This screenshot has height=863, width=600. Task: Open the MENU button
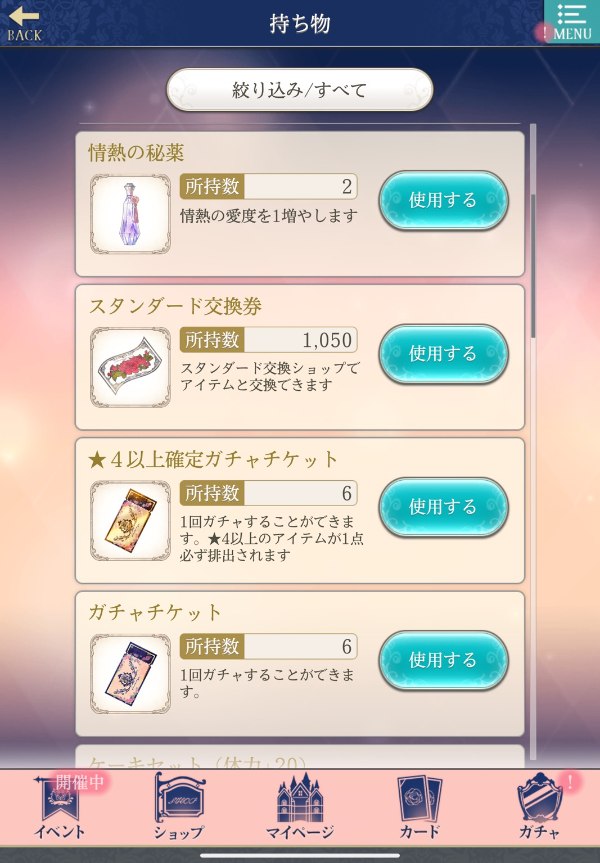coord(571,22)
